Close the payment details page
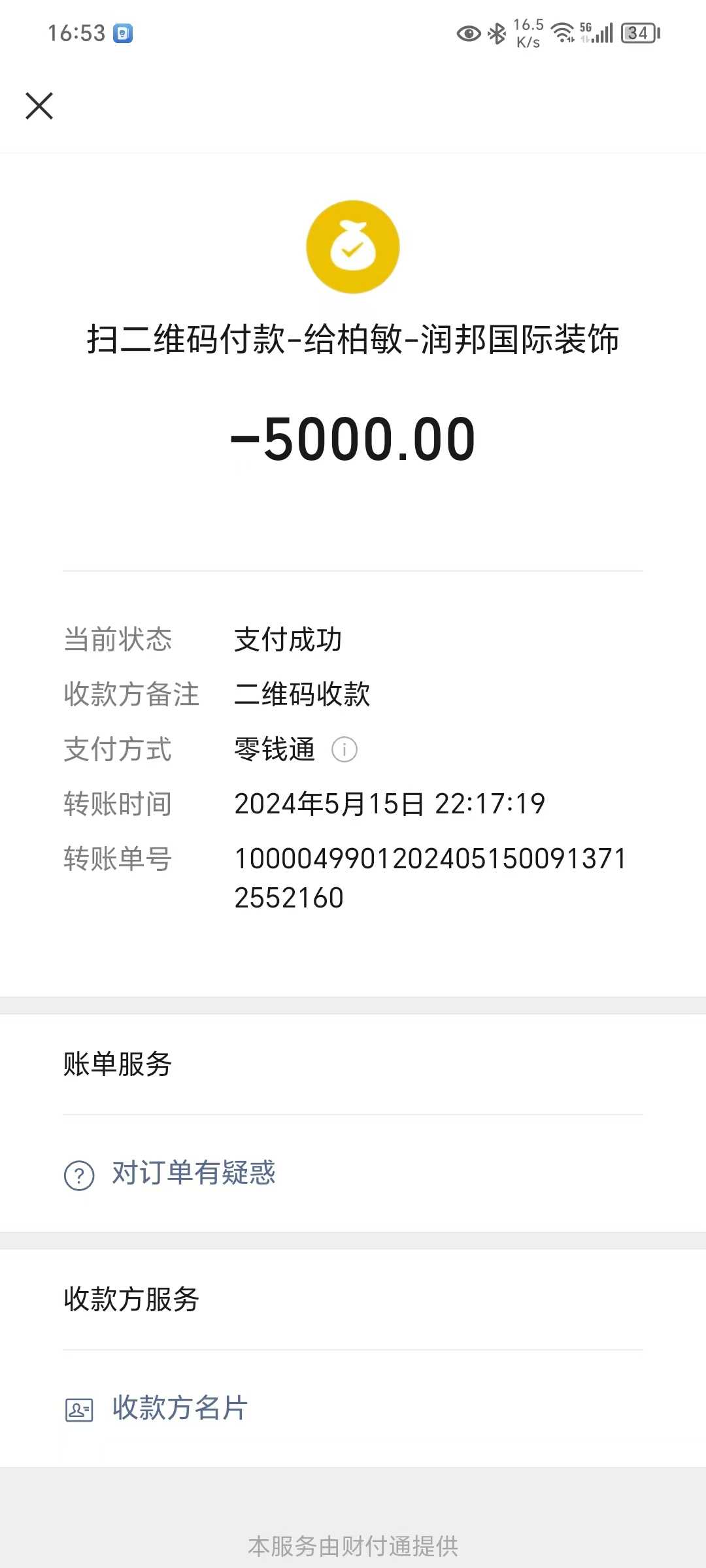Viewport: 706px width, 1568px height. tap(39, 106)
